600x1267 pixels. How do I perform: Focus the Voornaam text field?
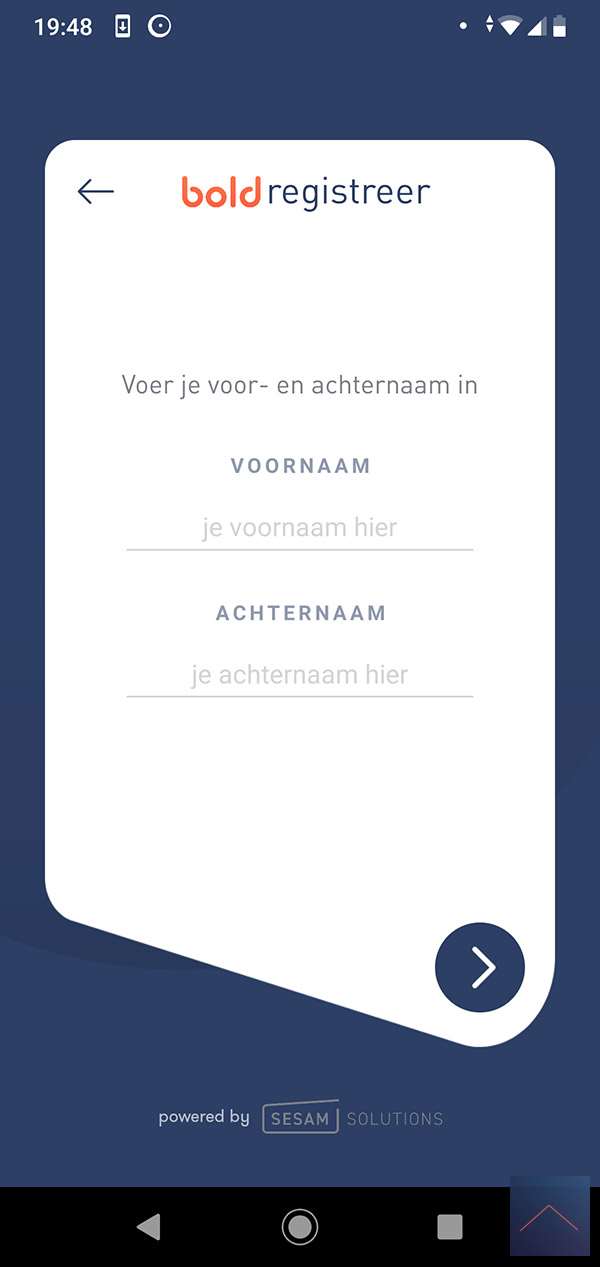(300, 528)
